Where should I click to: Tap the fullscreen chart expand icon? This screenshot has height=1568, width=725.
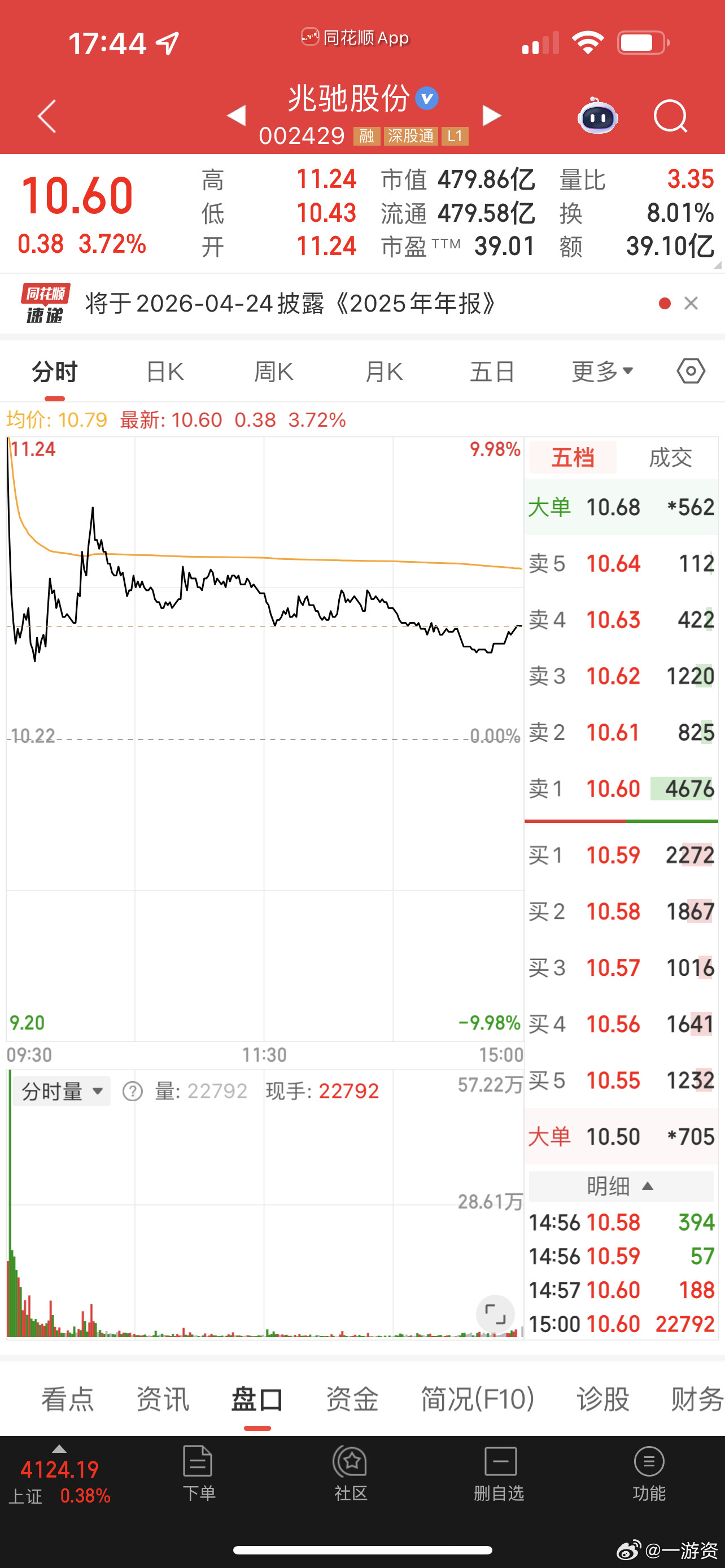[x=496, y=1315]
